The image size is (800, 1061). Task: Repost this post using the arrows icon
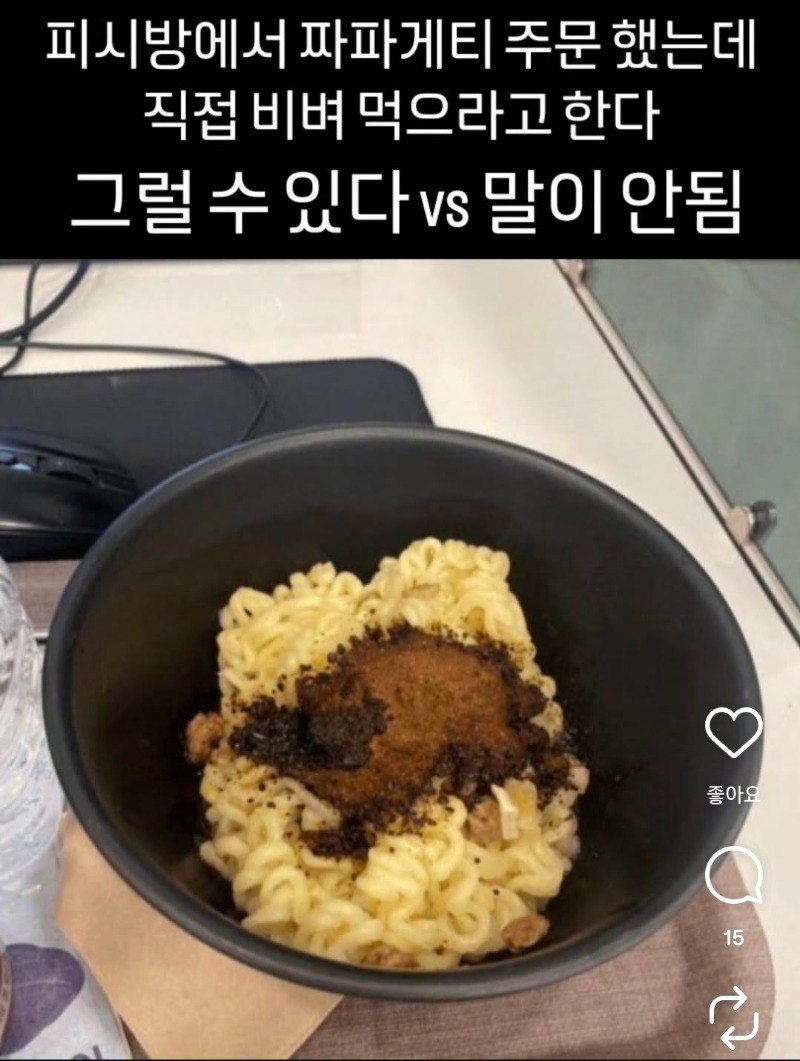(733, 1019)
